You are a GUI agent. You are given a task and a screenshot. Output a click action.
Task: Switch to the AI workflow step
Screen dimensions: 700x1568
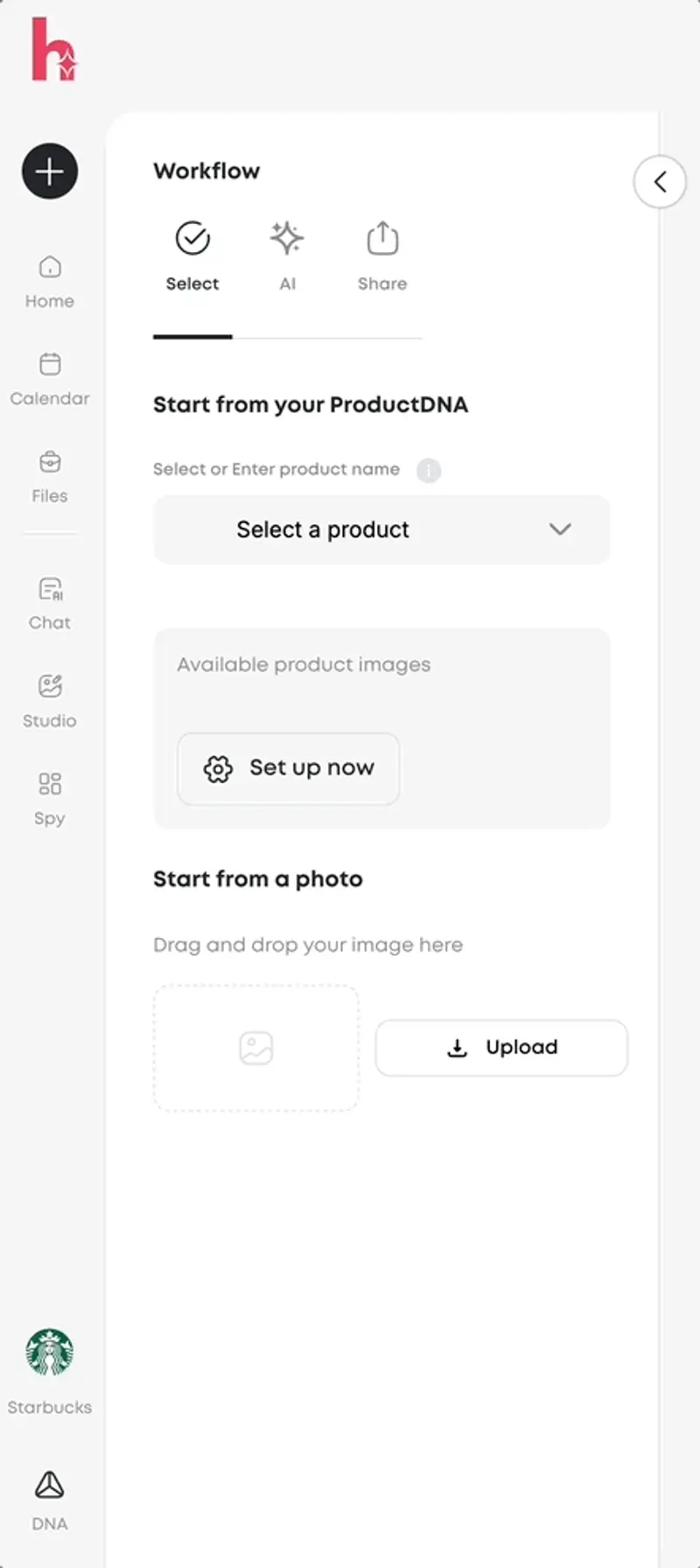tap(287, 257)
